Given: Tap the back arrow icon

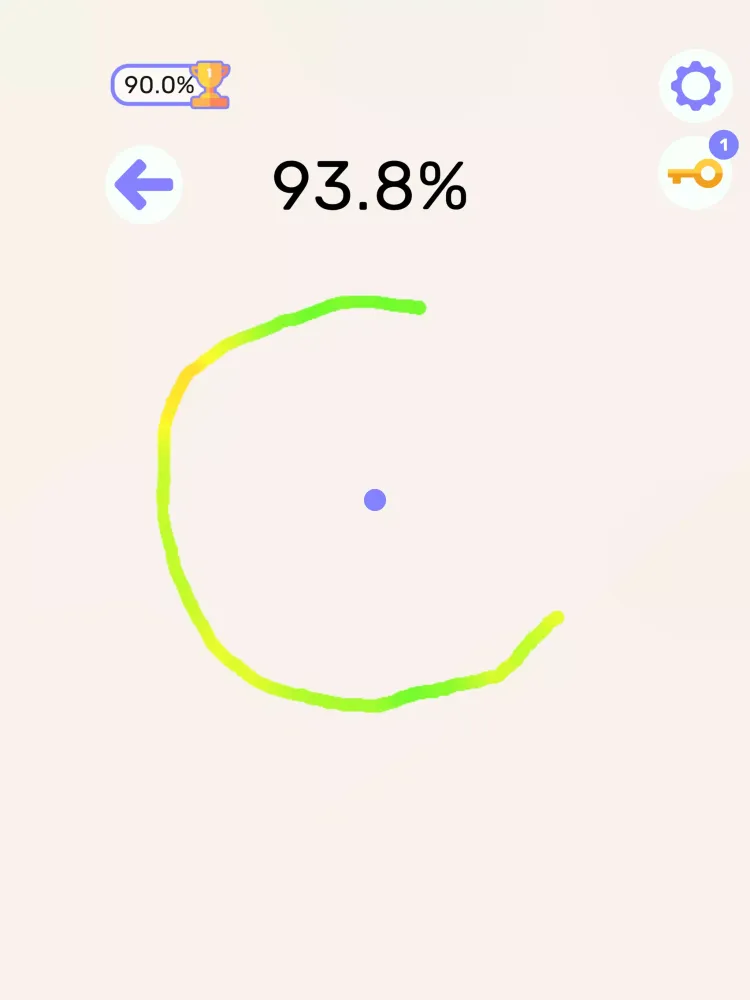Looking at the screenshot, I should pos(144,183).
